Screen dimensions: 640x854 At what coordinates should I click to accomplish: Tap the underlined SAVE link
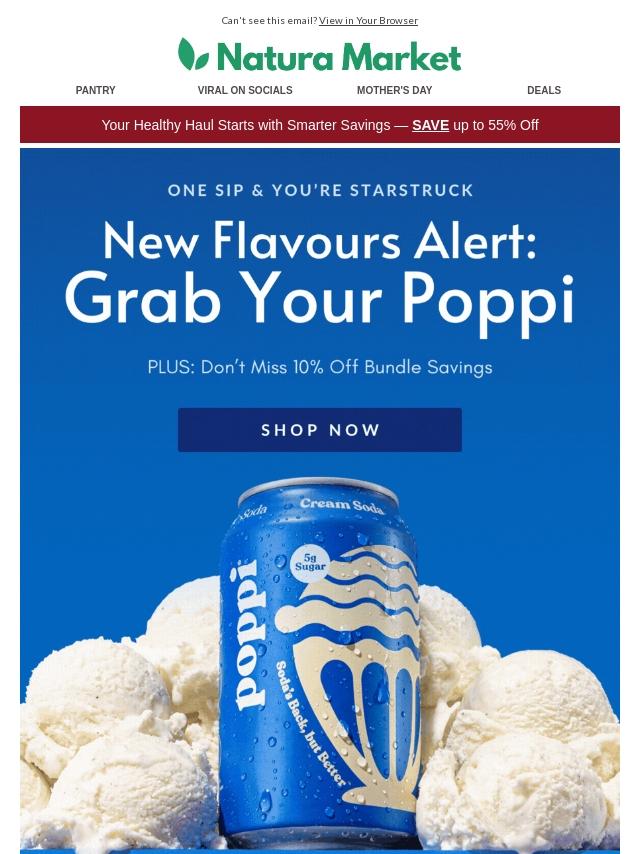click(x=430, y=125)
